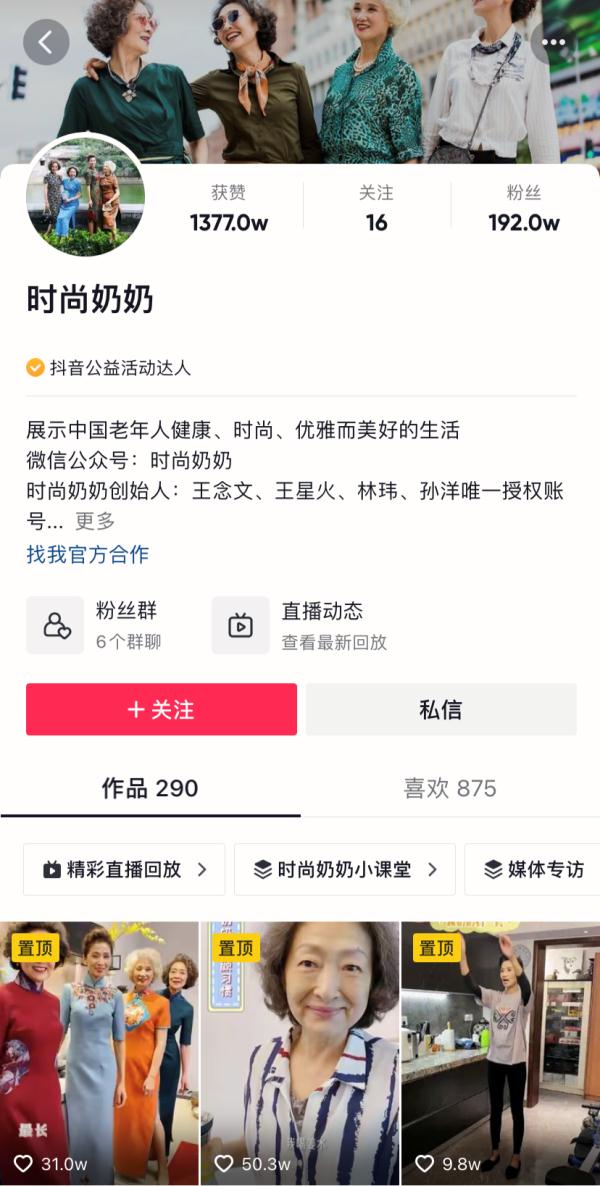Open the three-dot overflow menu
Viewport: 600px width, 1186px height.
point(553,42)
